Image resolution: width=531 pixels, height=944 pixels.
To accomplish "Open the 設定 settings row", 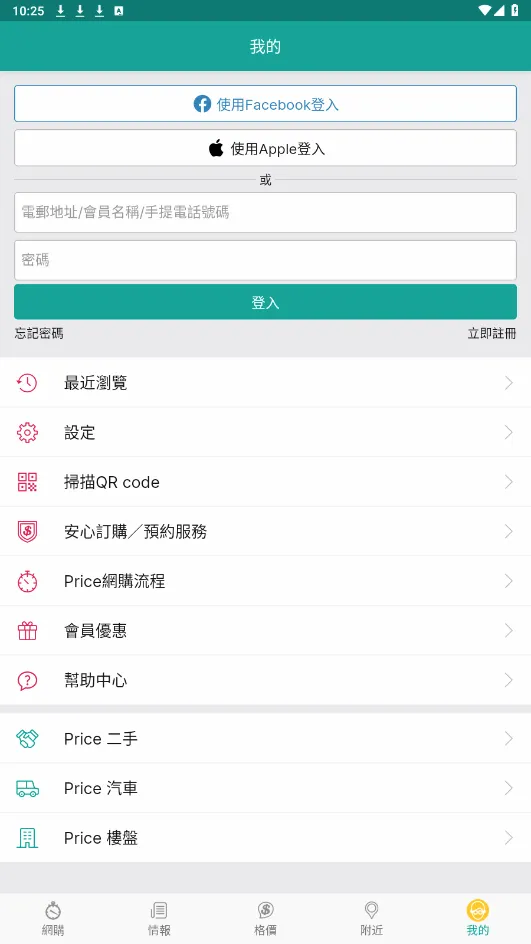I will 266,432.
